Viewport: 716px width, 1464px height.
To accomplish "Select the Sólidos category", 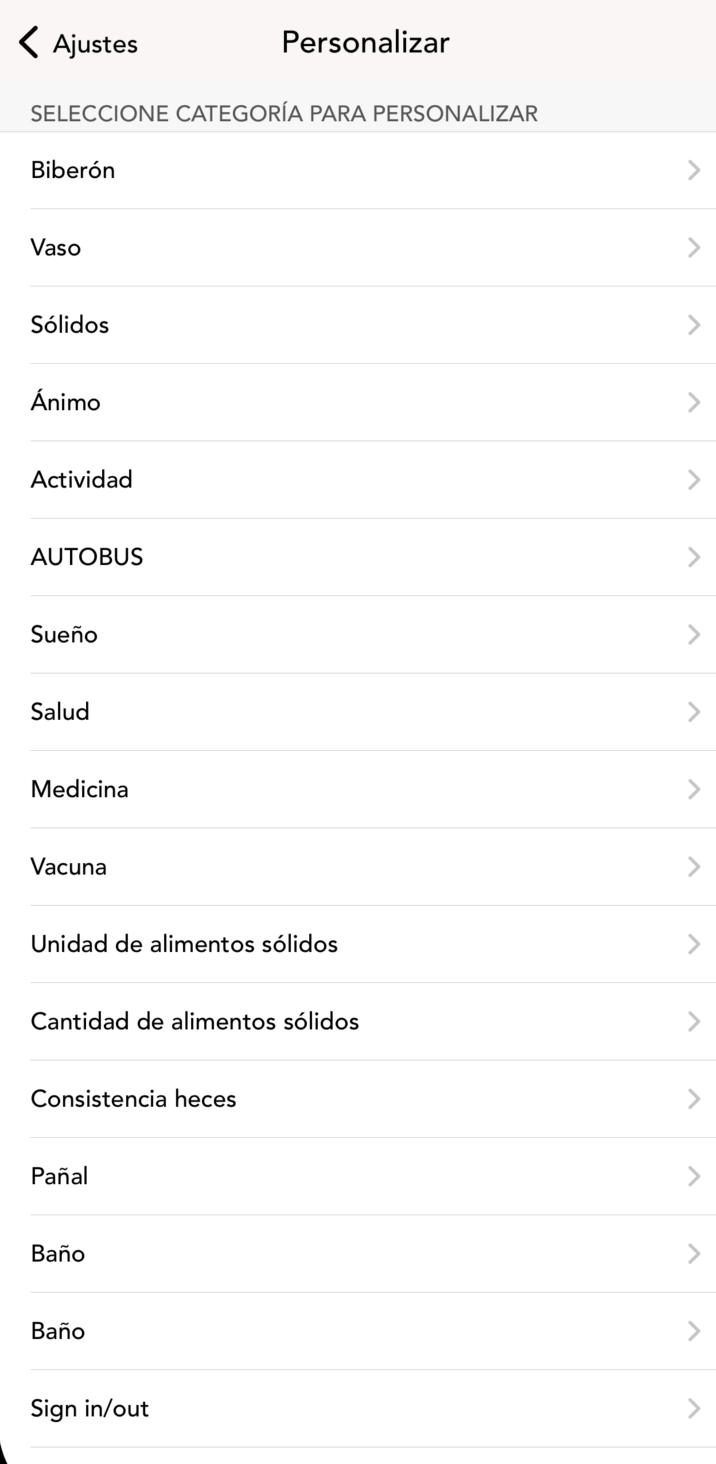I will pos(358,325).
